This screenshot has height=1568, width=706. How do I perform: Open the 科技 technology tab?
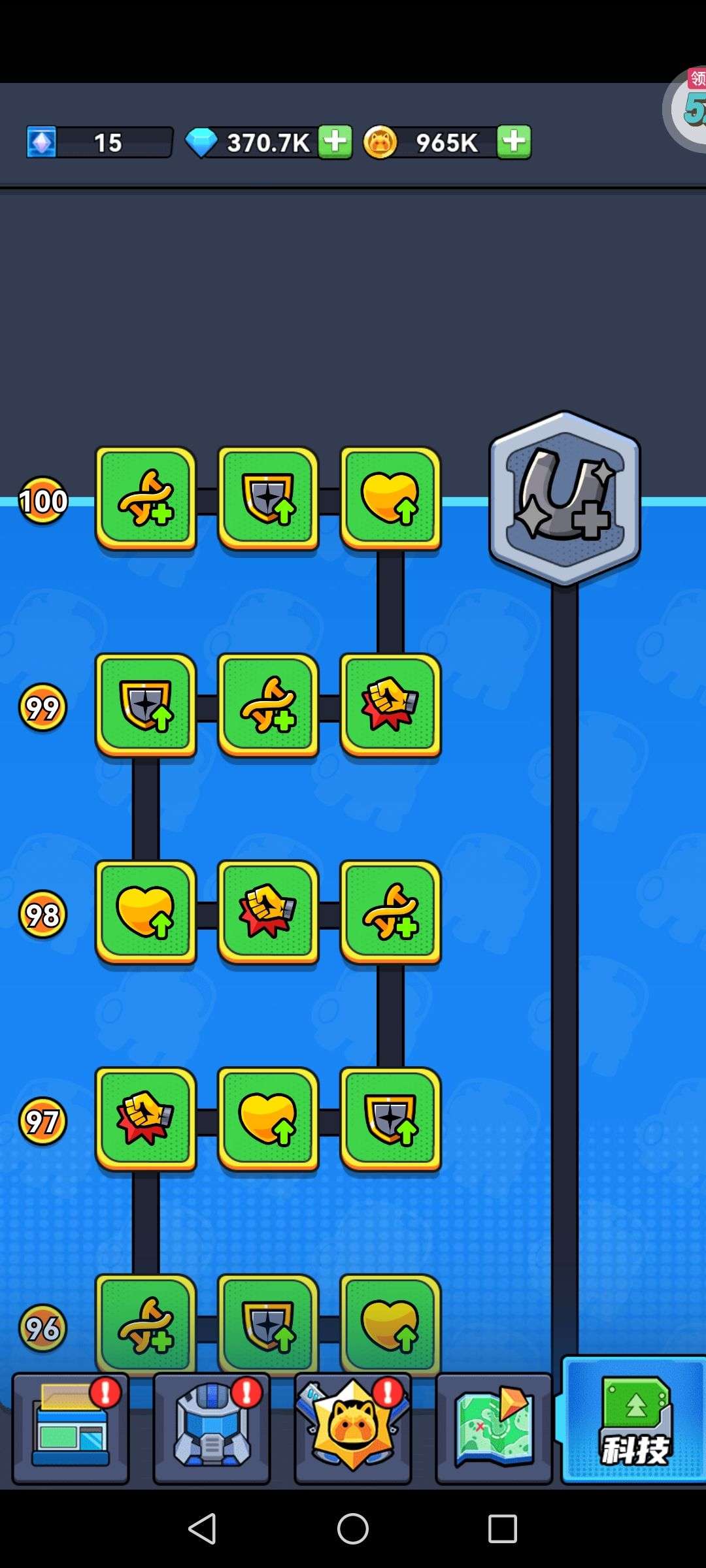pyautogui.click(x=634, y=1420)
